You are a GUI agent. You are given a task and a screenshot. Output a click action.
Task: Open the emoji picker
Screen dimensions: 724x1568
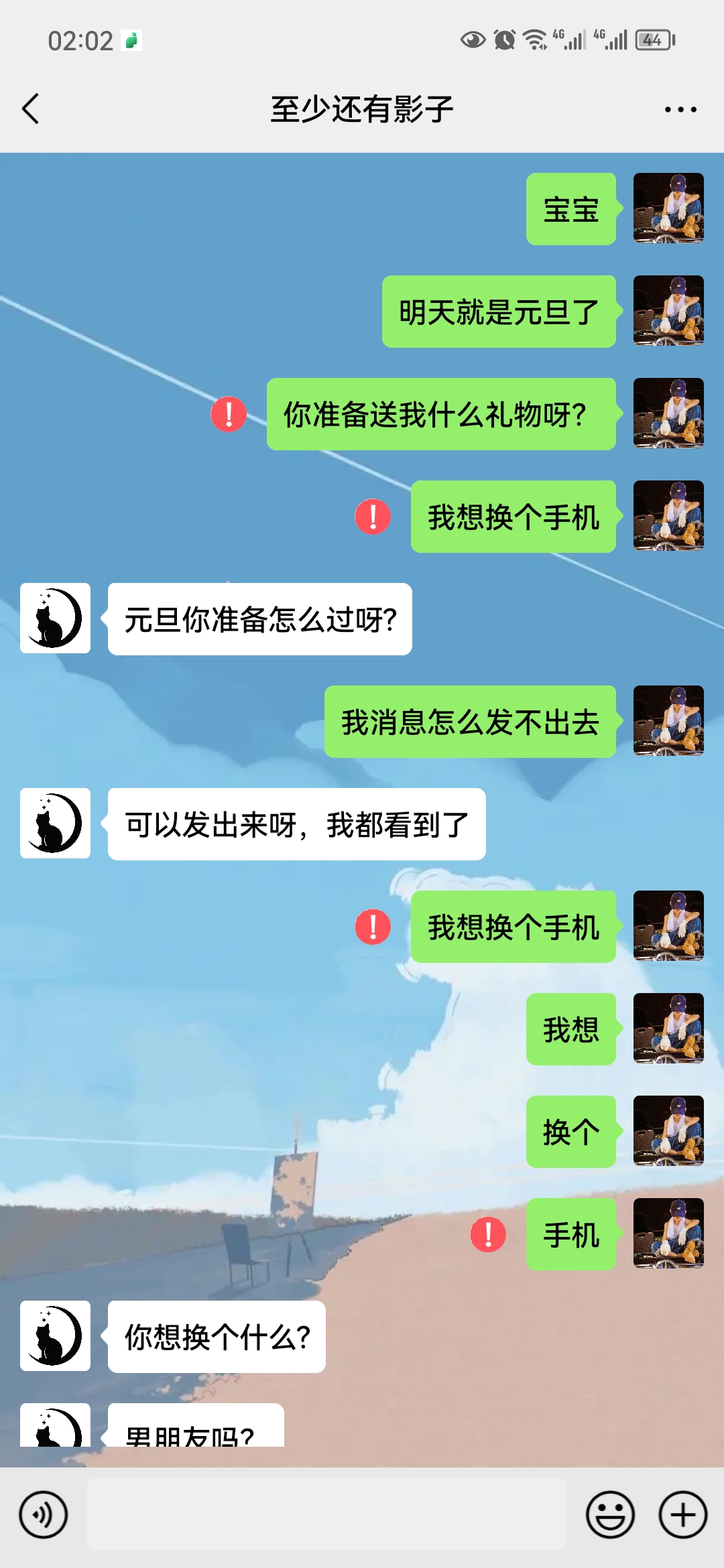[610, 1515]
